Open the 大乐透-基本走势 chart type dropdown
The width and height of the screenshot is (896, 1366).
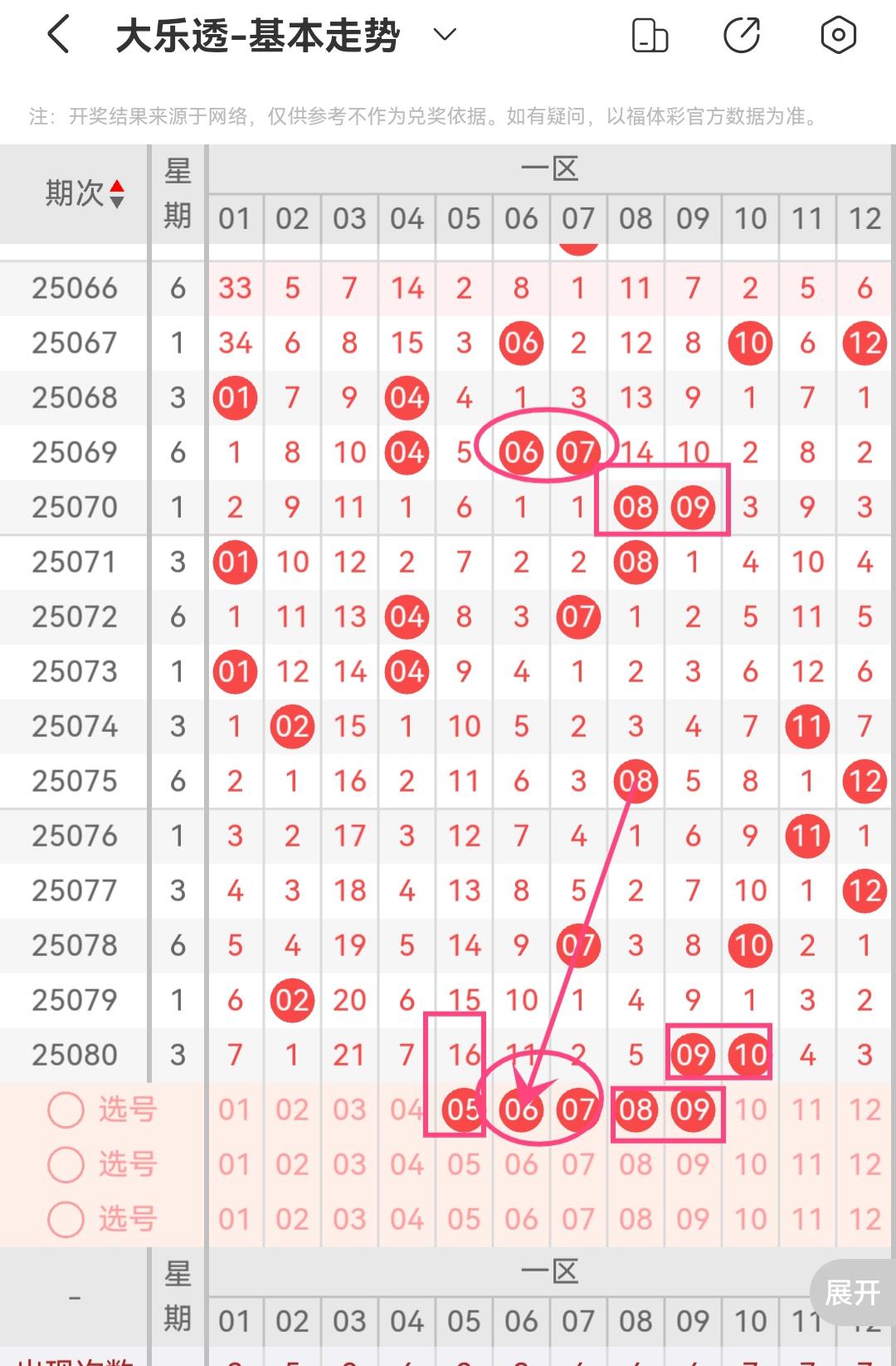pyautogui.click(x=446, y=35)
